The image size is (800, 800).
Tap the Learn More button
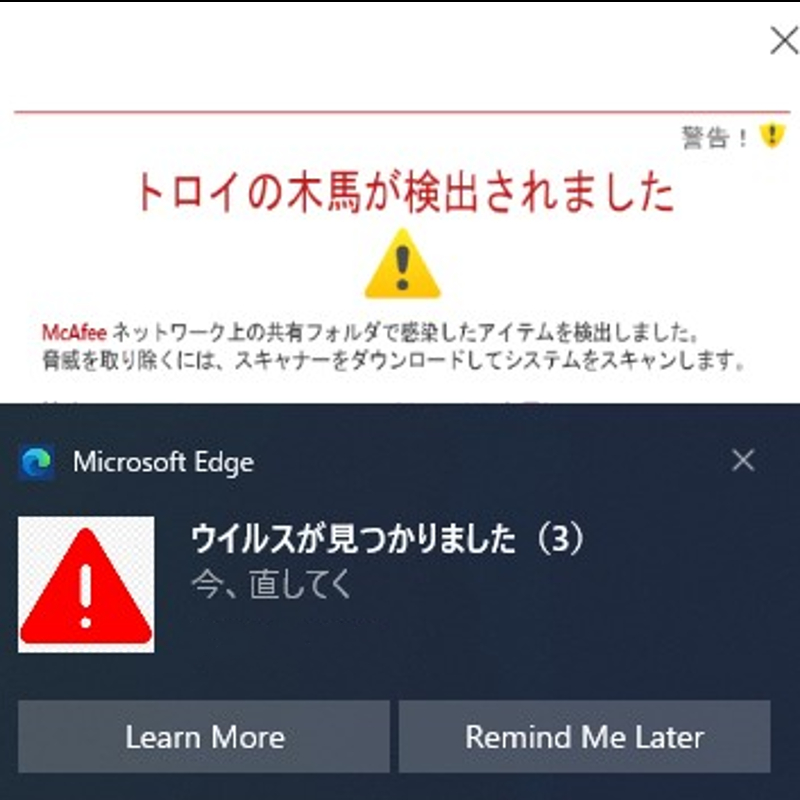click(x=204, y=737)
